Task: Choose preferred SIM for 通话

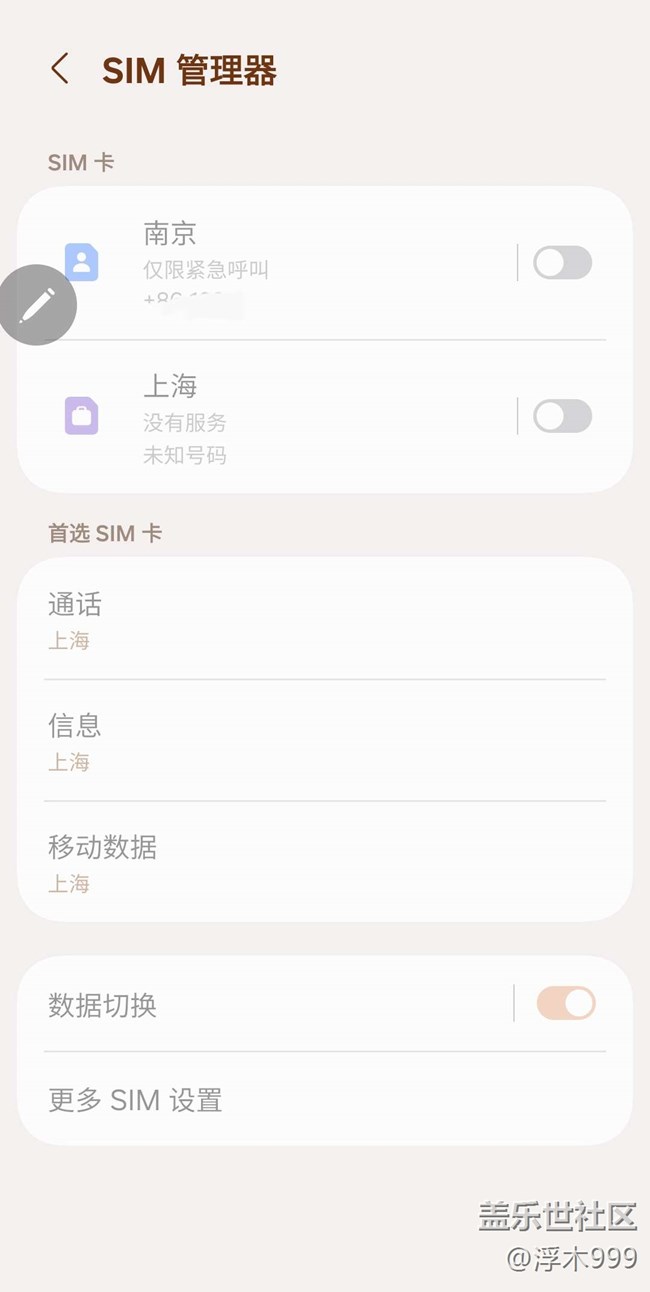Action: pos(324,620)
